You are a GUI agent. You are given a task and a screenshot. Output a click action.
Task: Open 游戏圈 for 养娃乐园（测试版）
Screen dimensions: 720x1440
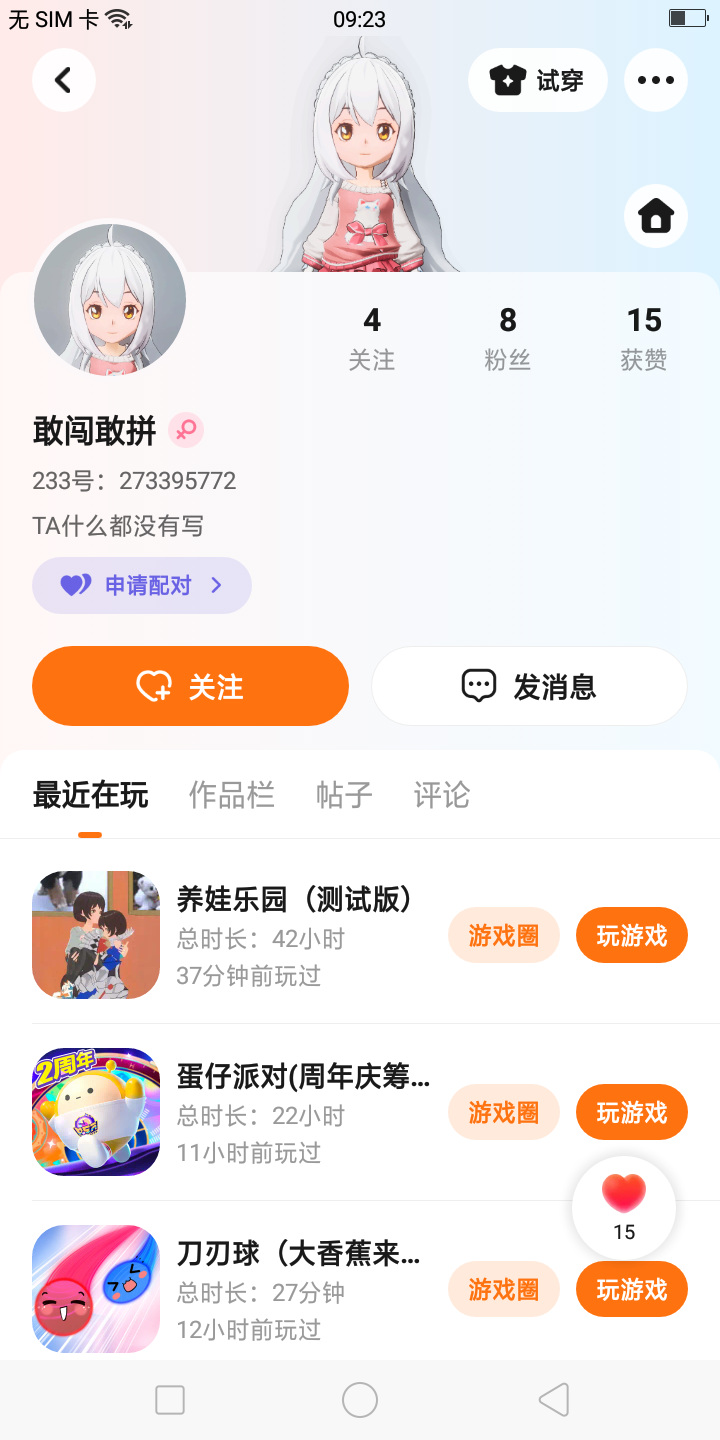point(503,935)
